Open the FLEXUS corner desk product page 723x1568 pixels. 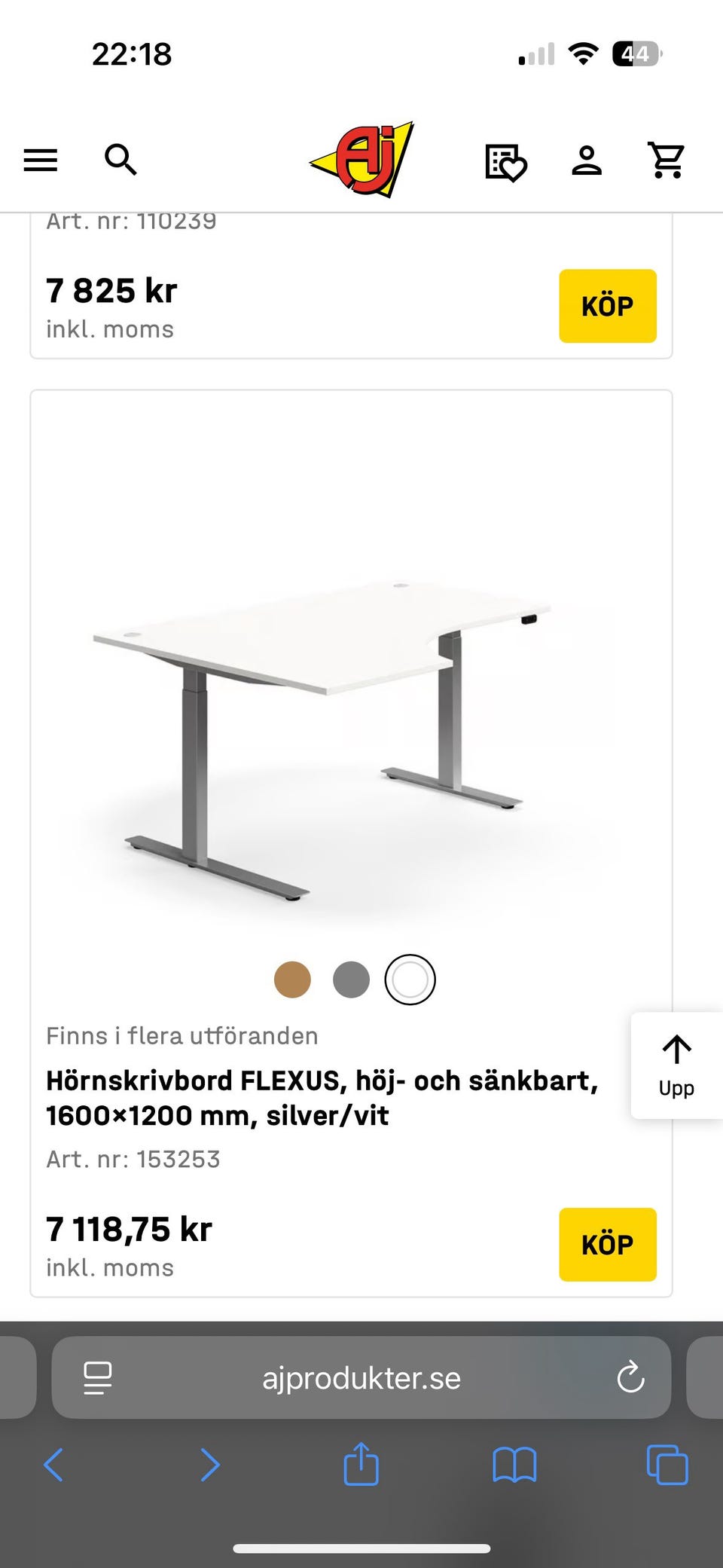click(322, 1098)
